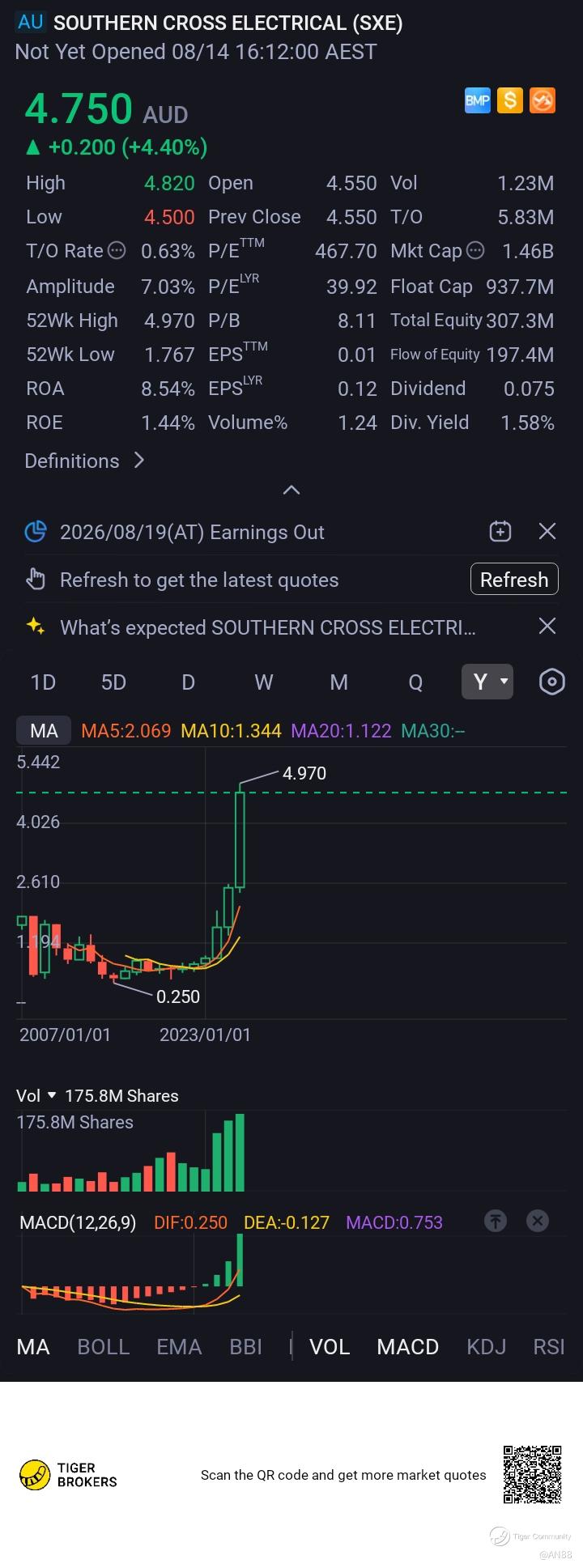Open the Y timeframe dropdown
The image size is (583, 1568).
pyautogui.click(x=487, y=682)
